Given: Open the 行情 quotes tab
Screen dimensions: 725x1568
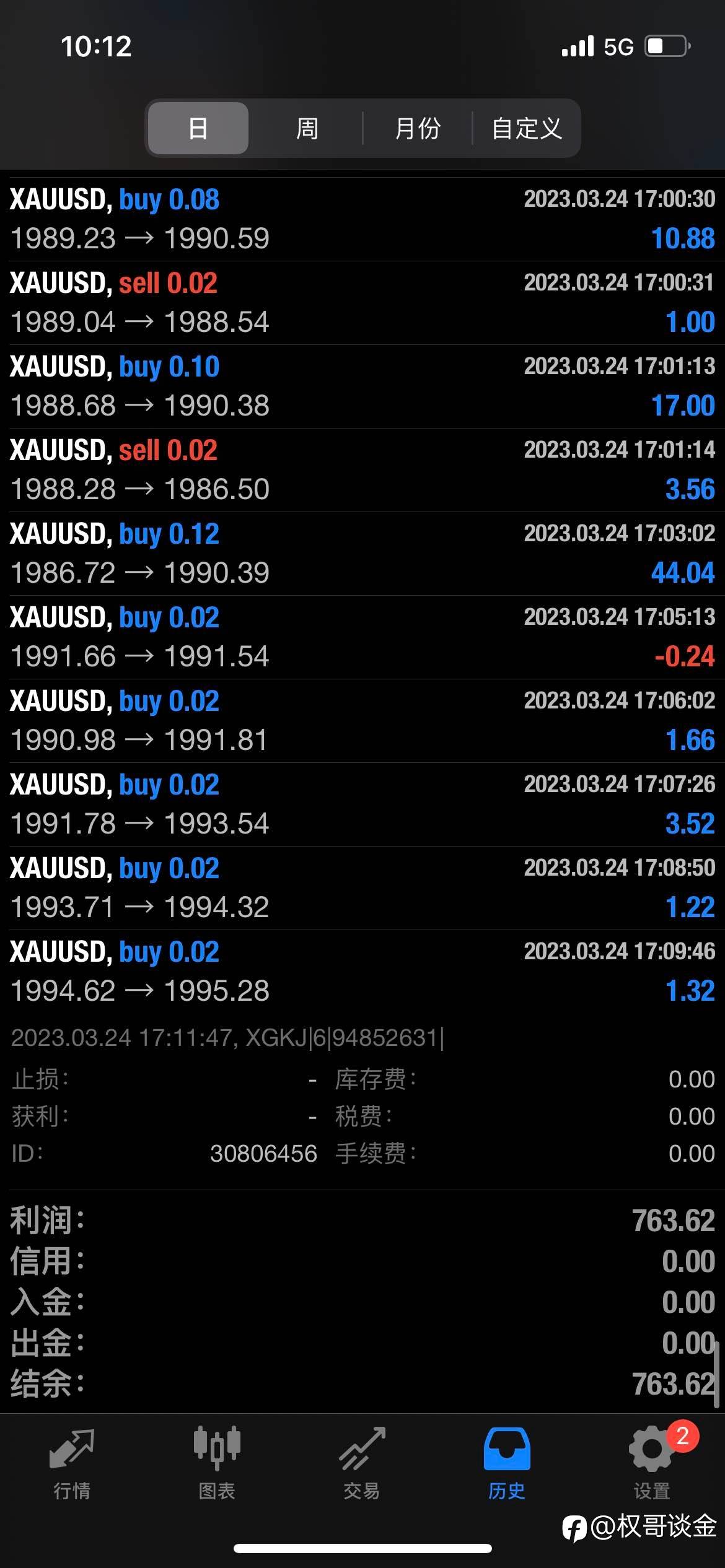Looking at the screenshot, I should (72, 1464).
